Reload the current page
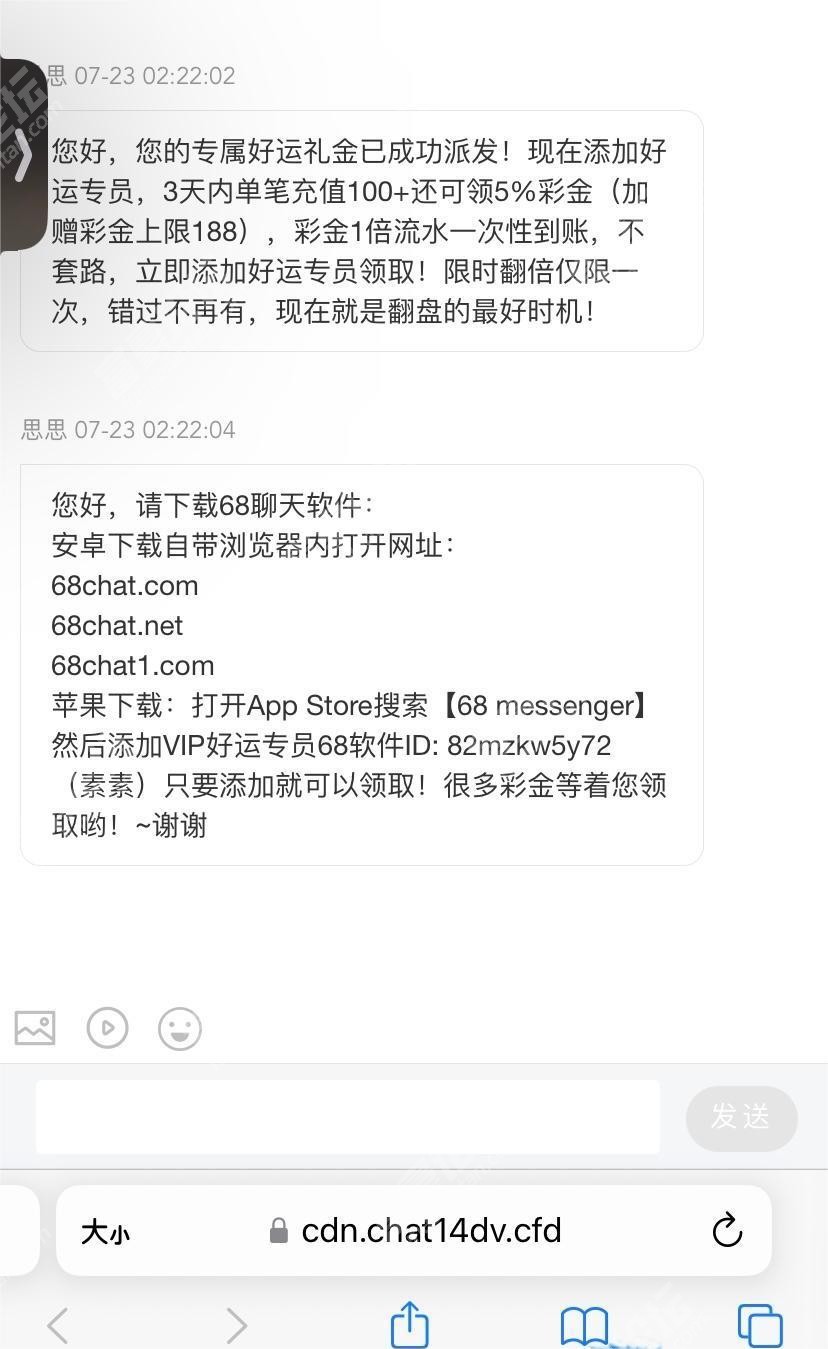Image resolution: width=828 pixels, height=1349 pixels. coord(727,1230)
